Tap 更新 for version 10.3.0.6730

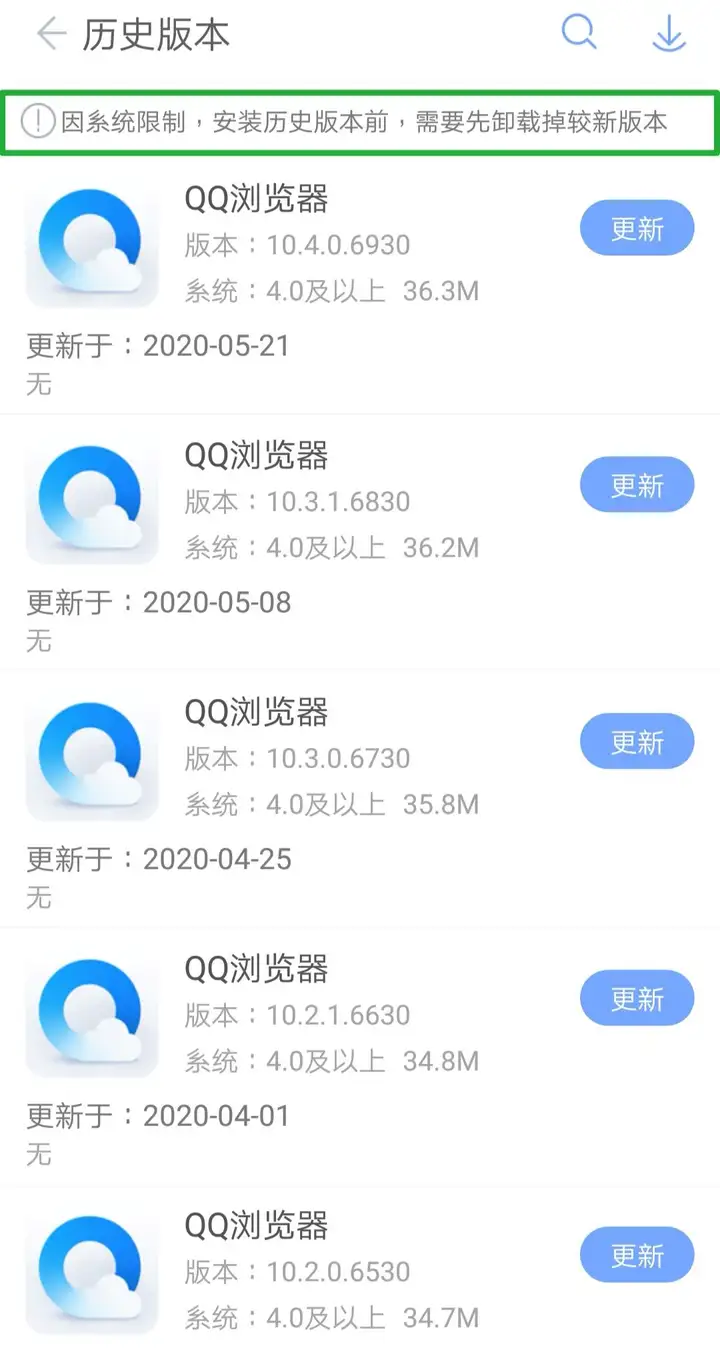637,741
